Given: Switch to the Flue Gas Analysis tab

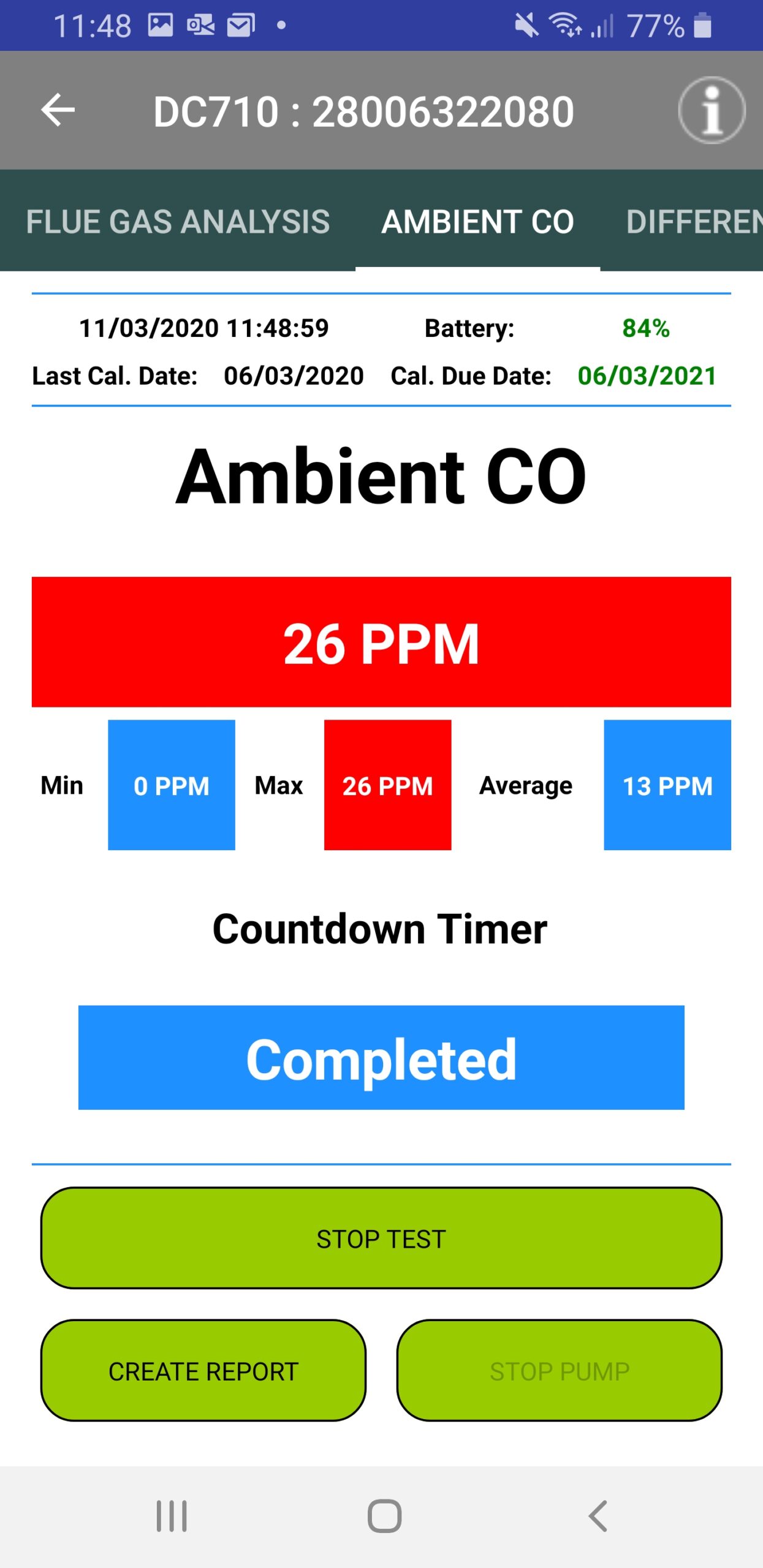Looking at the screenshot, I should (178, 221).
